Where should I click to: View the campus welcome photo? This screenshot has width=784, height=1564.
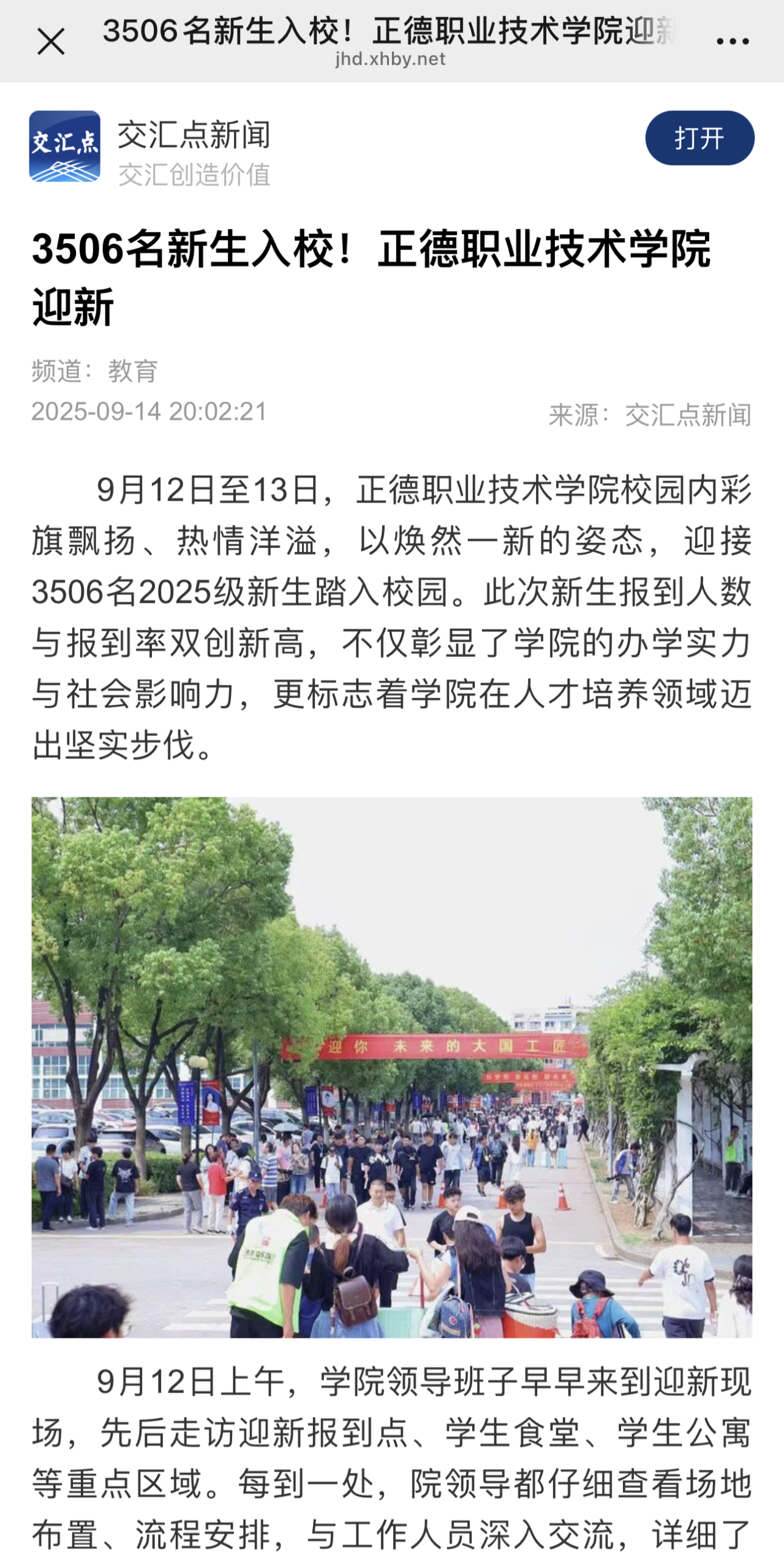point(392,1066)
